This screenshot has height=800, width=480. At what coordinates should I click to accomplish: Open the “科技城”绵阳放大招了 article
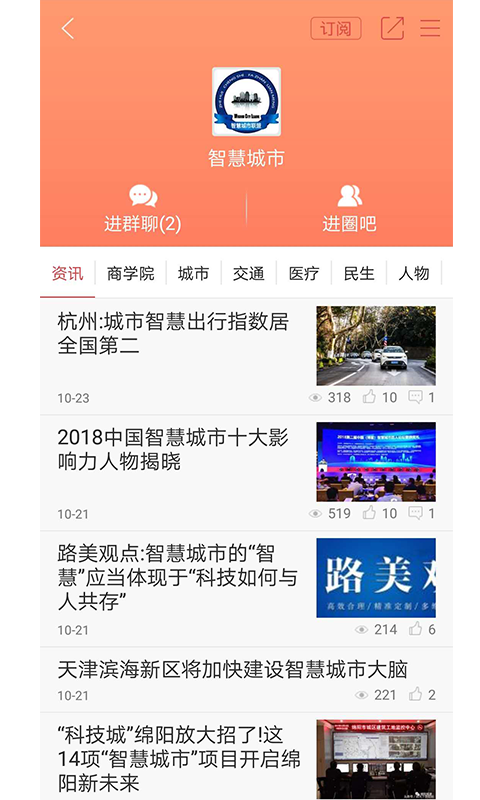pos(246,757)
